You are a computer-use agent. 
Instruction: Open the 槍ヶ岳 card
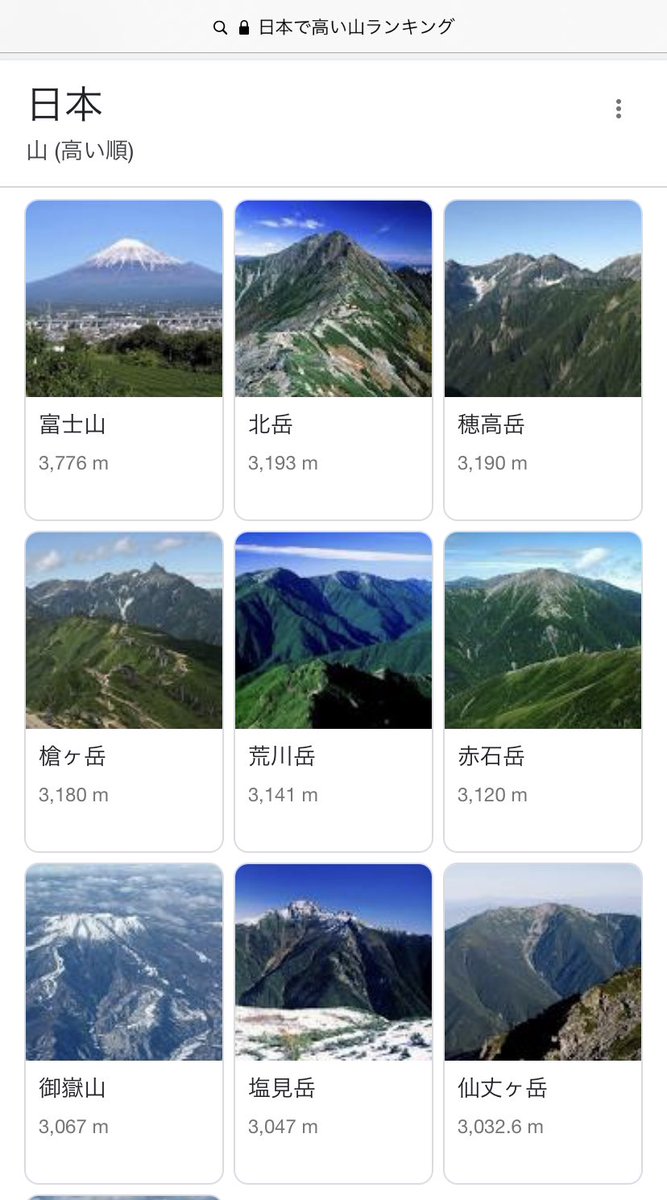coord(124,691)
